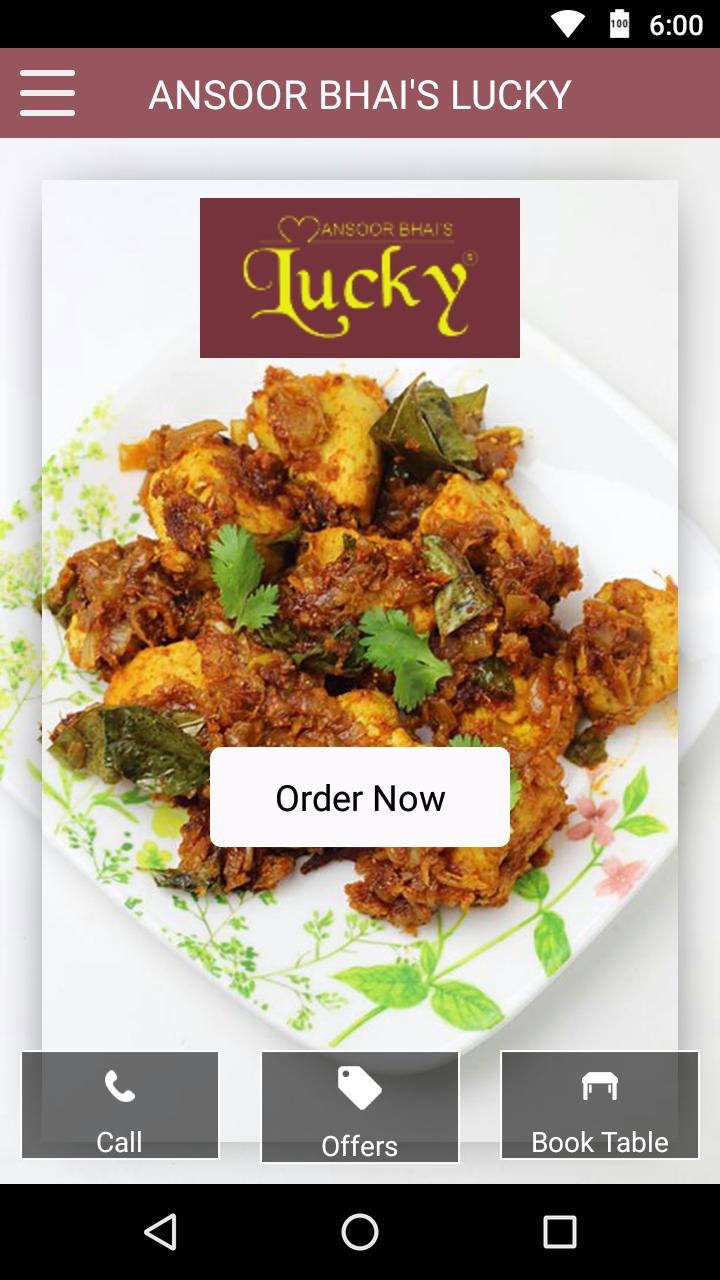The width and height of the screenshot is (720, 1280).
Task: Tap the Call label to phone the restaurant
Action: click(119, 1141)
